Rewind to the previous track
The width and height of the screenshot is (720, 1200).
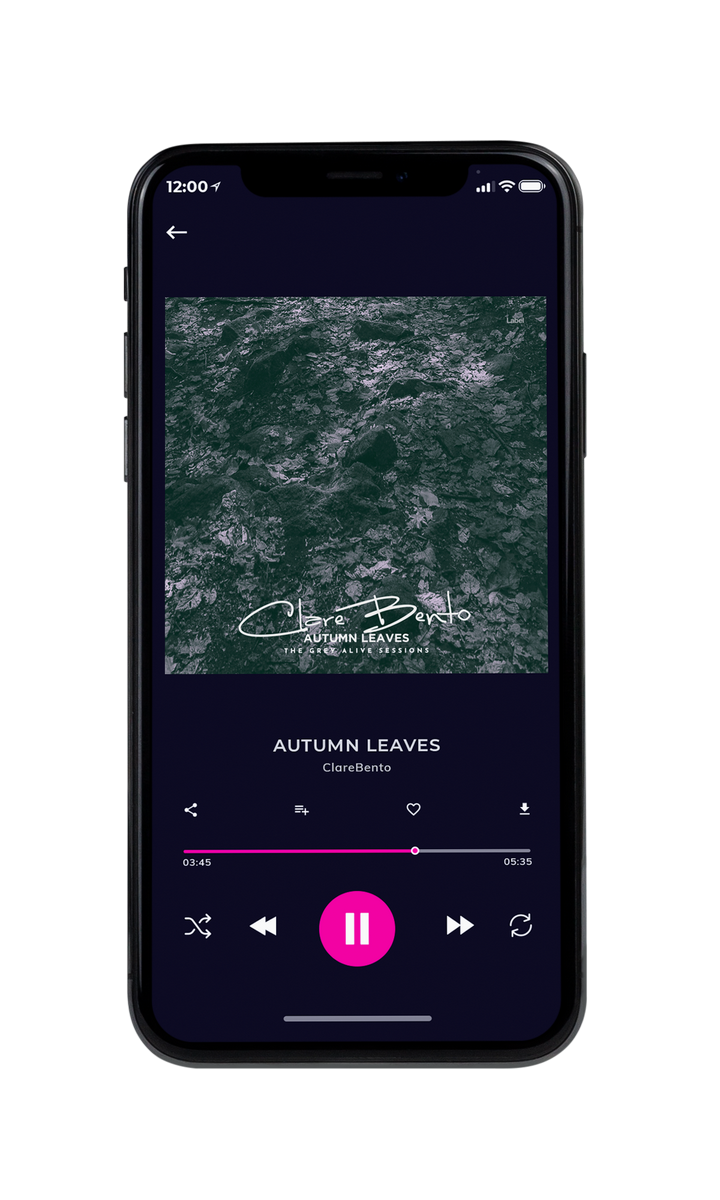(263, 927)
